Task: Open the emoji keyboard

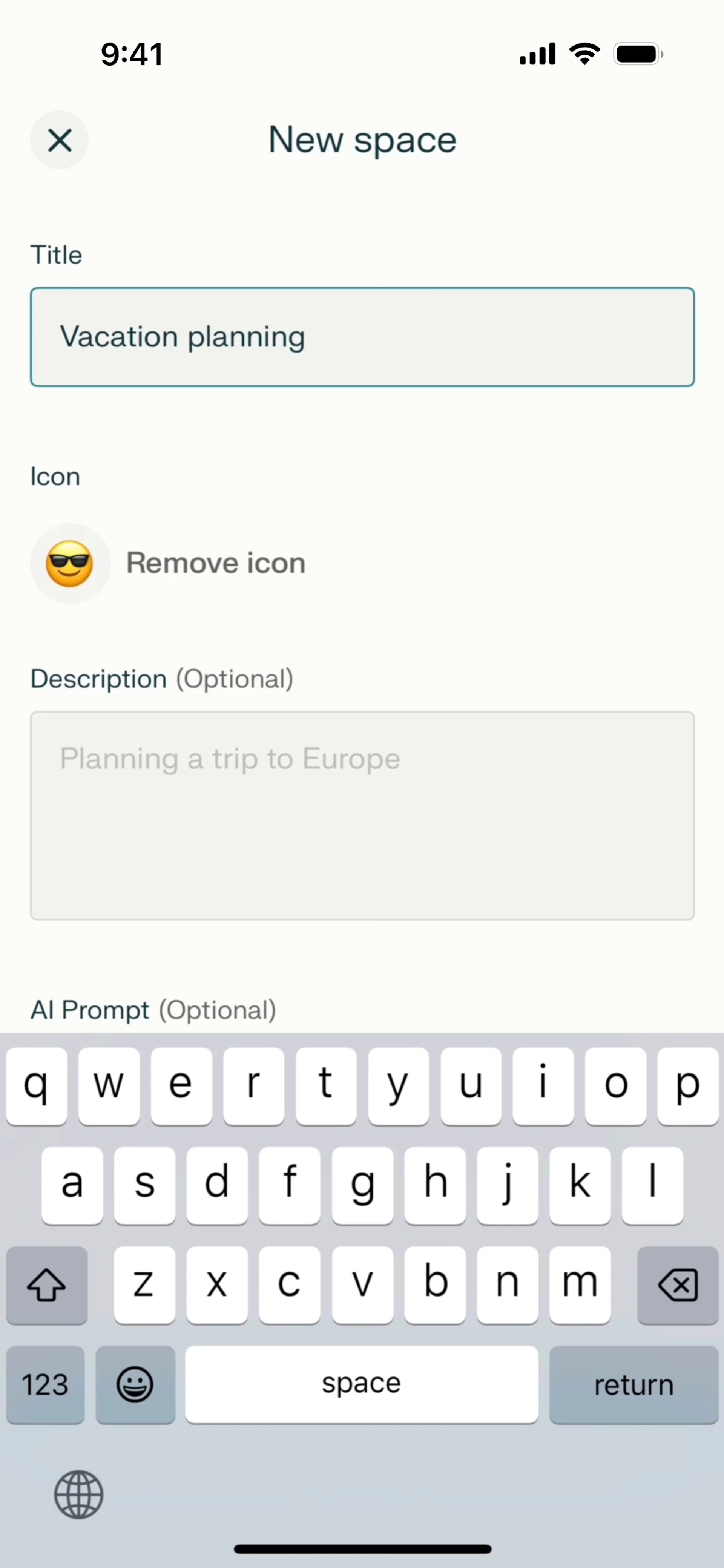Action: (135, 1385)
